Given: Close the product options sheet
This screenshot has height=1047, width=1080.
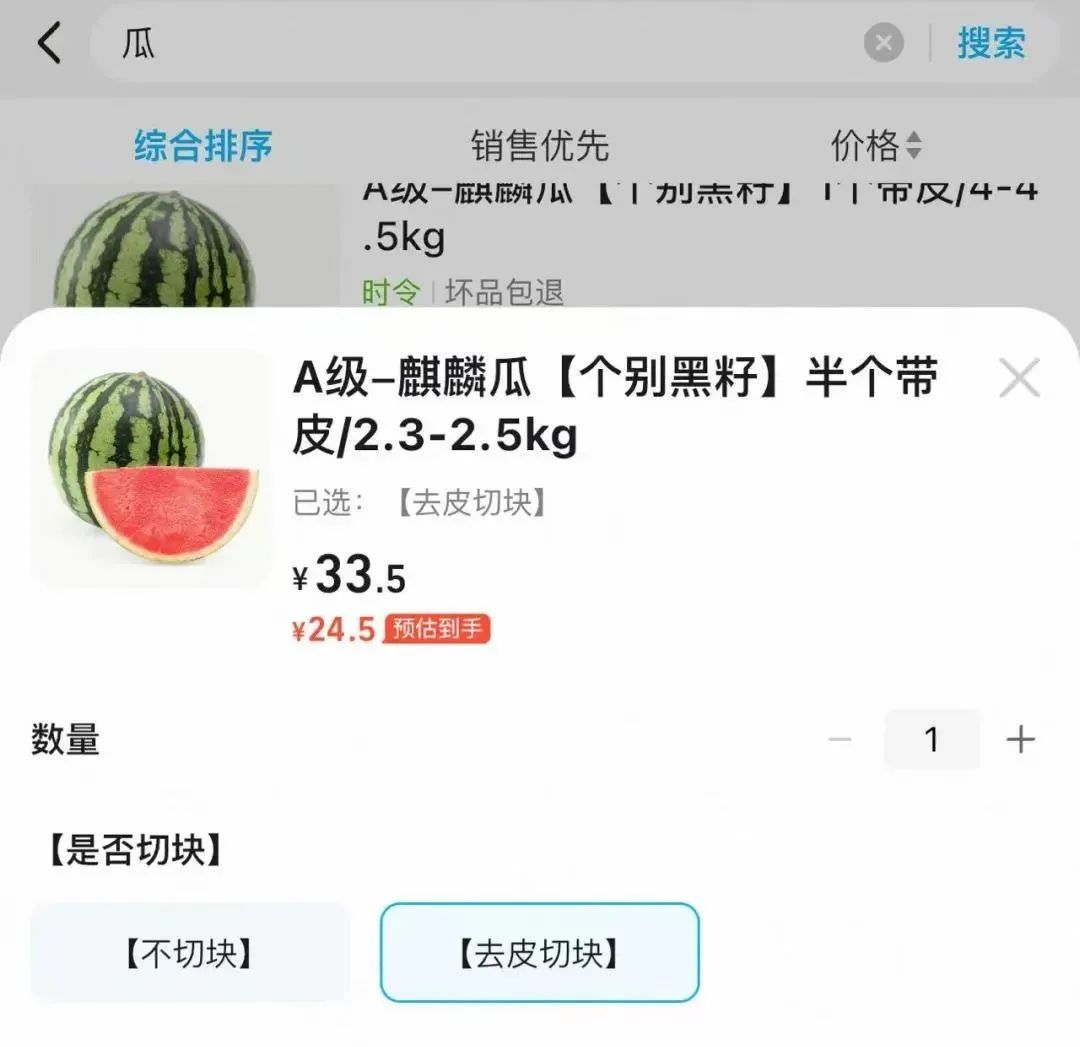Looking at the screenshot, I should [x=1019, y=378].
